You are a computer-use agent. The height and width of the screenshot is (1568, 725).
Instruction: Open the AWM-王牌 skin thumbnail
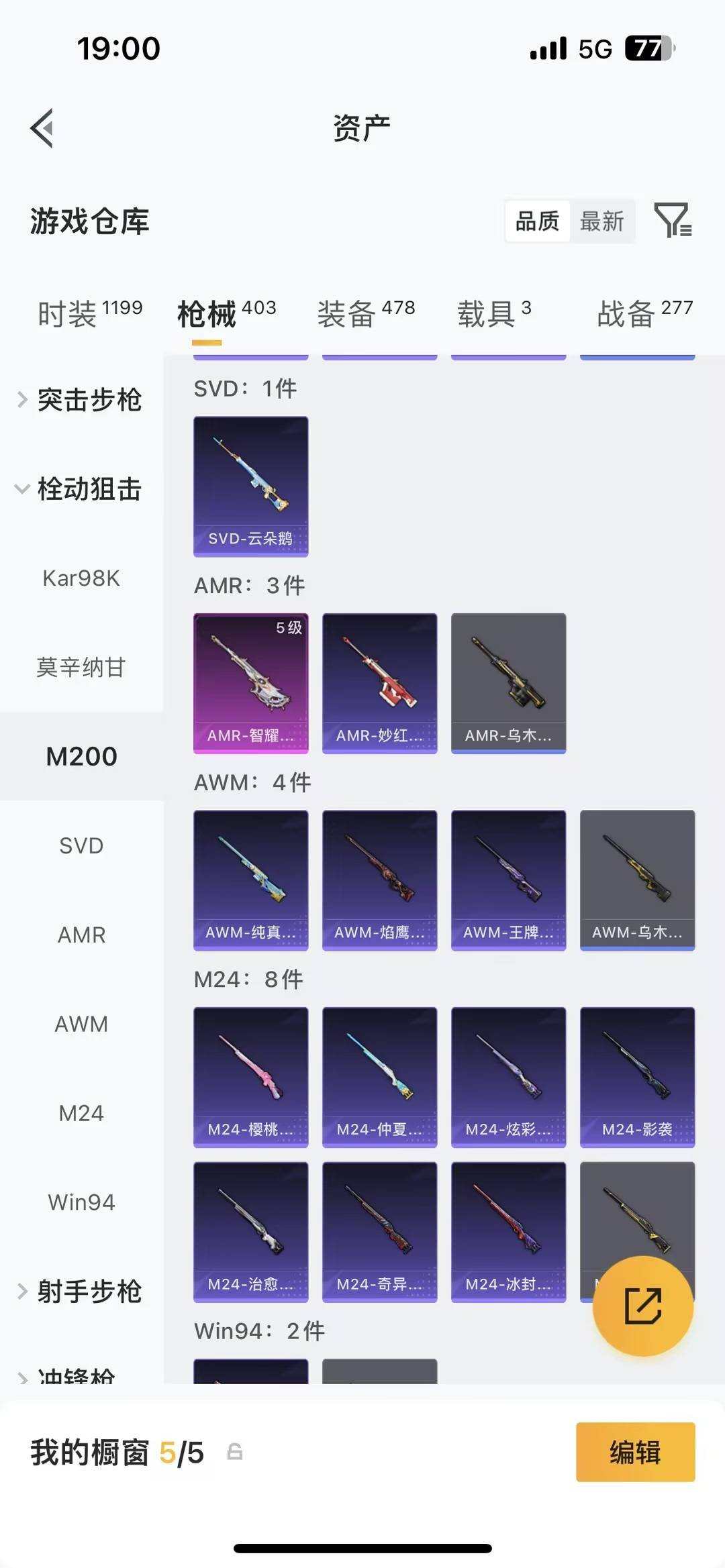507,879
